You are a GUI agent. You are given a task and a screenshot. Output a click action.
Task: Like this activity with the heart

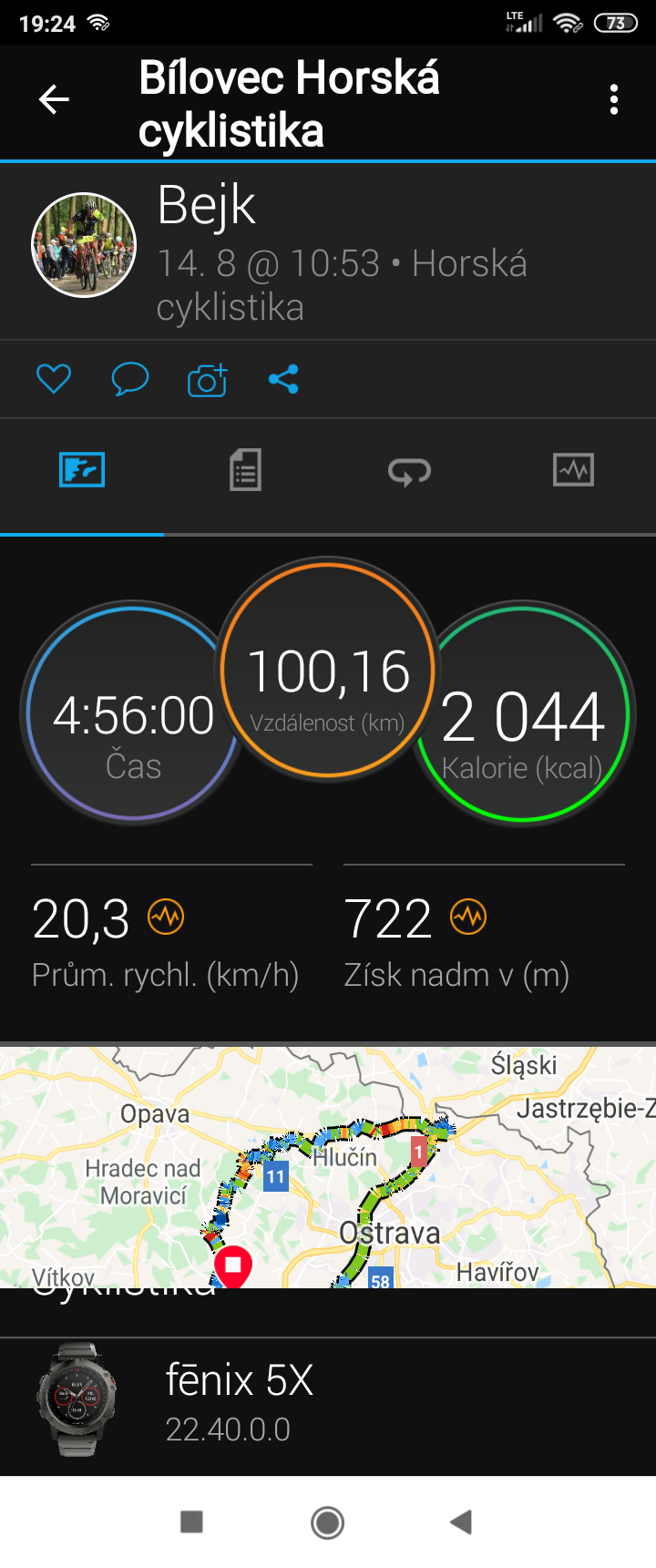[54, 379]
